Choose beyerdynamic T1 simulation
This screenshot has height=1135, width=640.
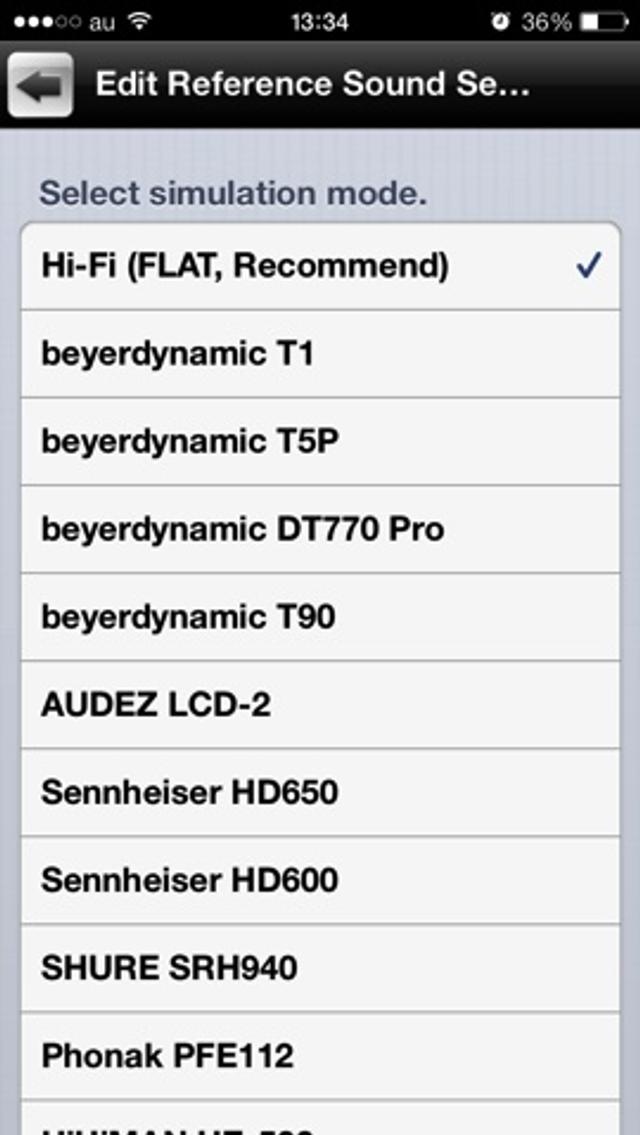tap(320, 353)
